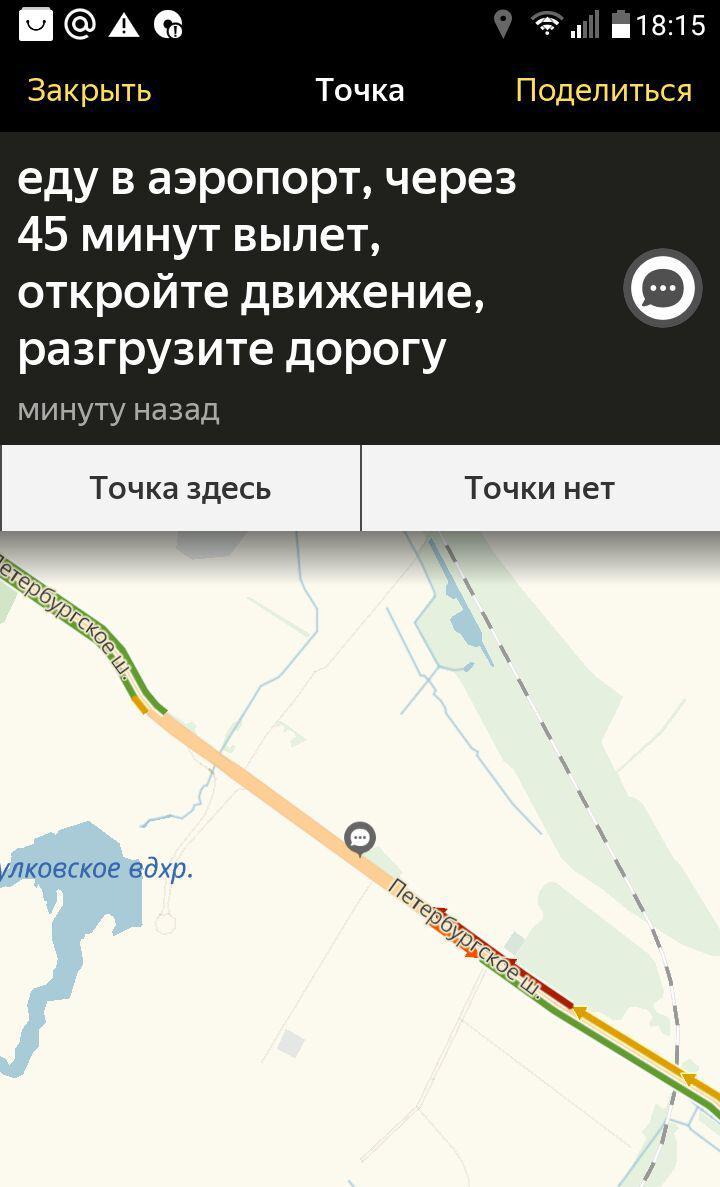Share the point via Поделиться
Image resolution: width=720 pixels, height=1187 pixels.
[603, 91]
